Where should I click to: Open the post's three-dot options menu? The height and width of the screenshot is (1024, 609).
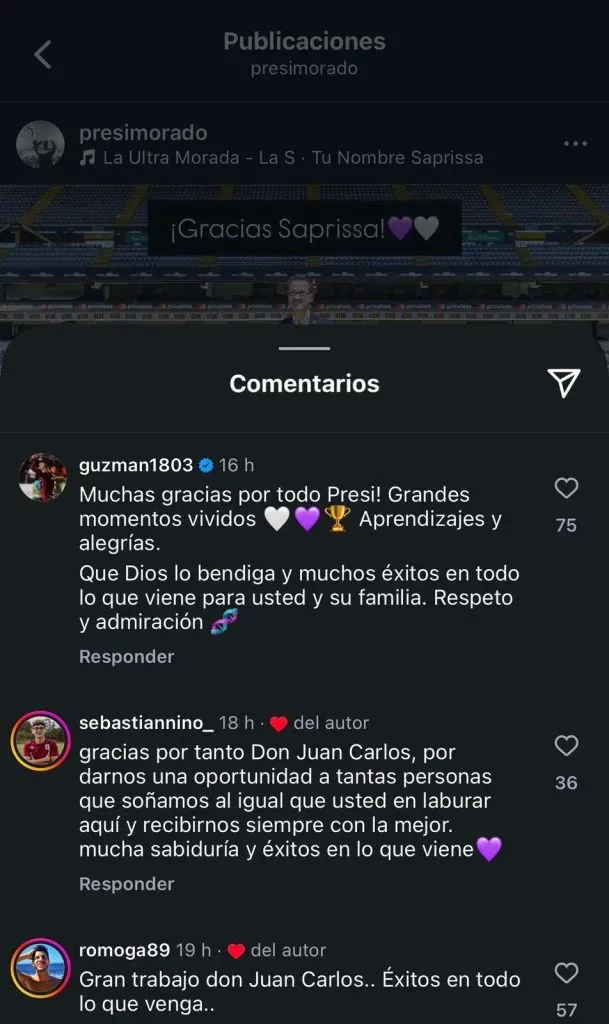575,144
